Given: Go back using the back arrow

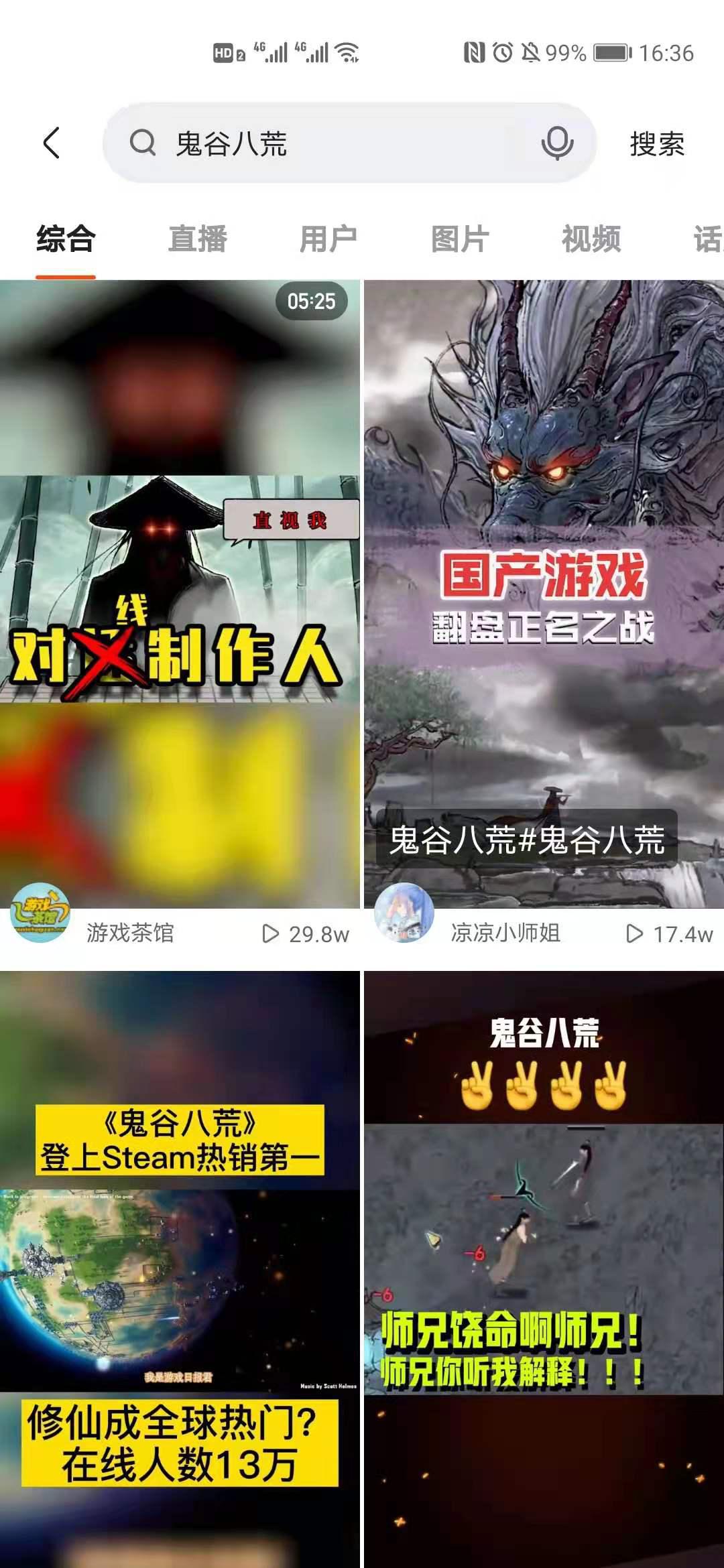Looking at the screenshot, I should [x=52, y=143].
